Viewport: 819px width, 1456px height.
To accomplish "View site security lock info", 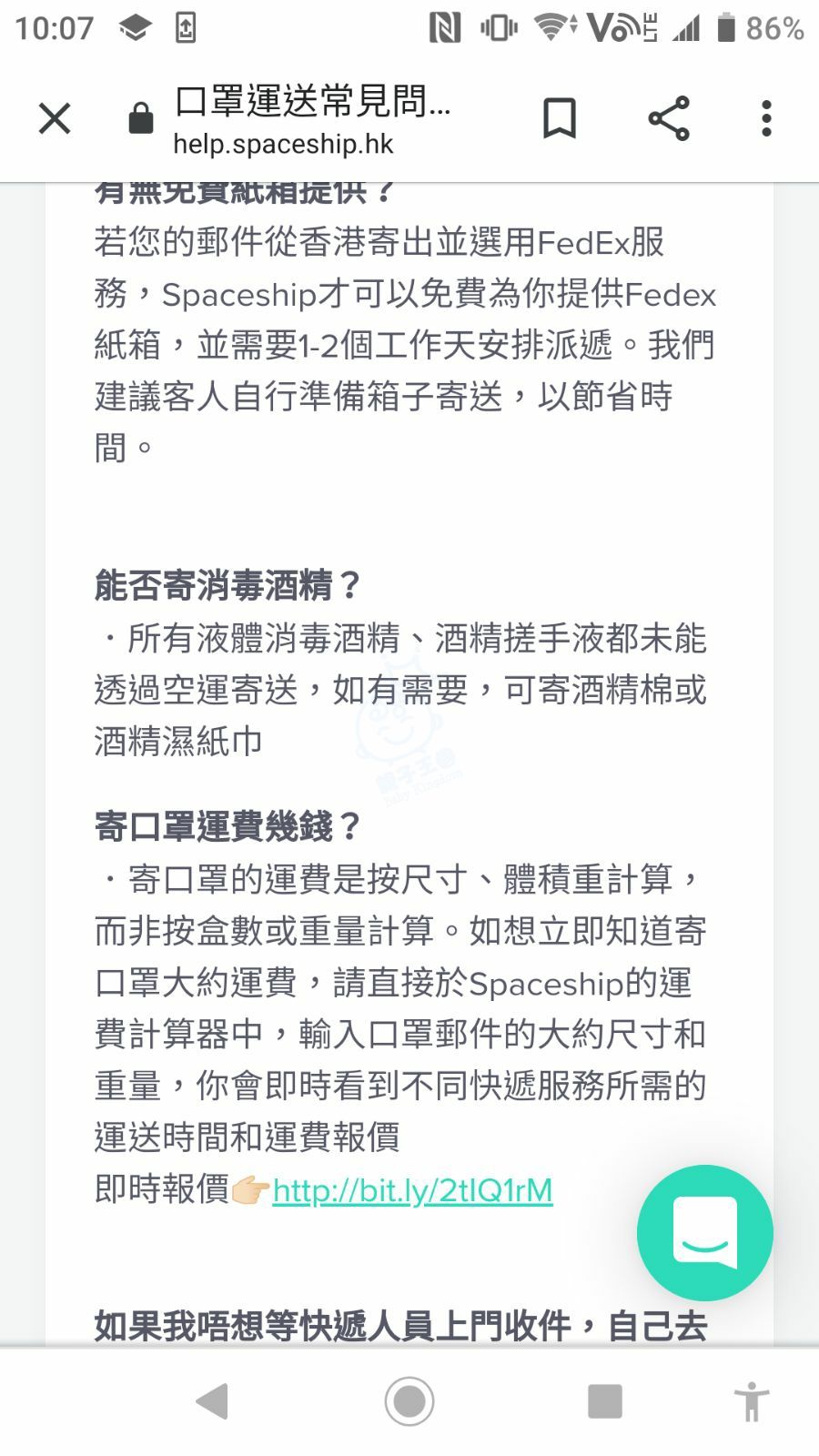I will tap(141, 118).
